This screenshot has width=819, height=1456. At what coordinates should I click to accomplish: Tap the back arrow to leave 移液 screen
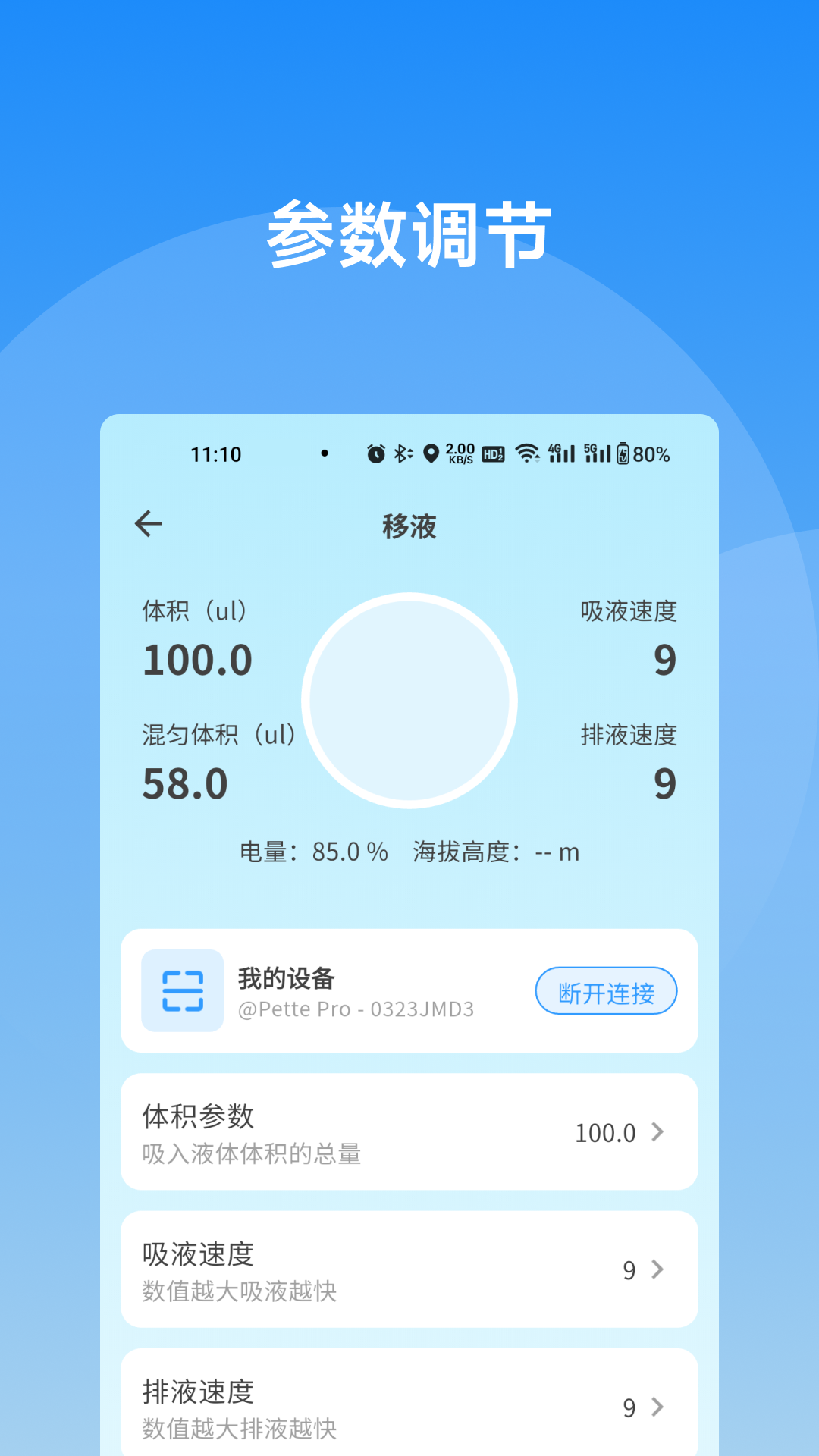coord(149,523)
